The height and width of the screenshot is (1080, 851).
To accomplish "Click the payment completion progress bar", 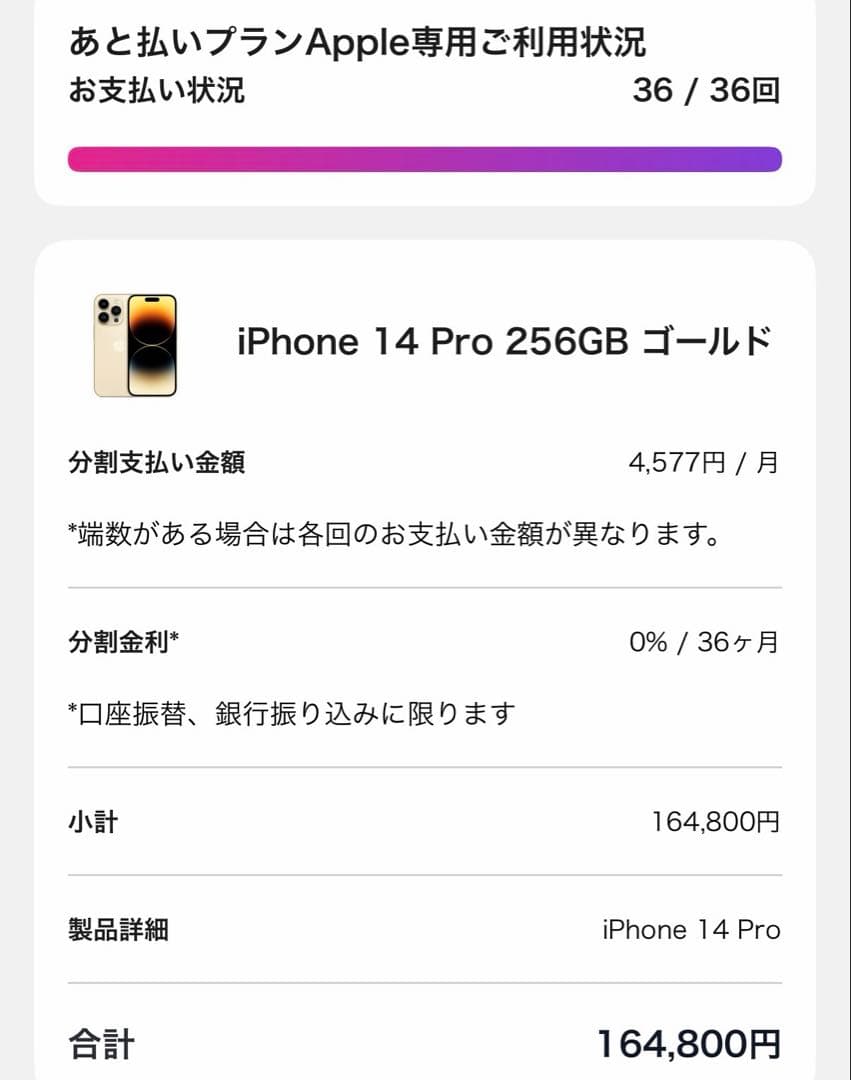I will (425, 156).
